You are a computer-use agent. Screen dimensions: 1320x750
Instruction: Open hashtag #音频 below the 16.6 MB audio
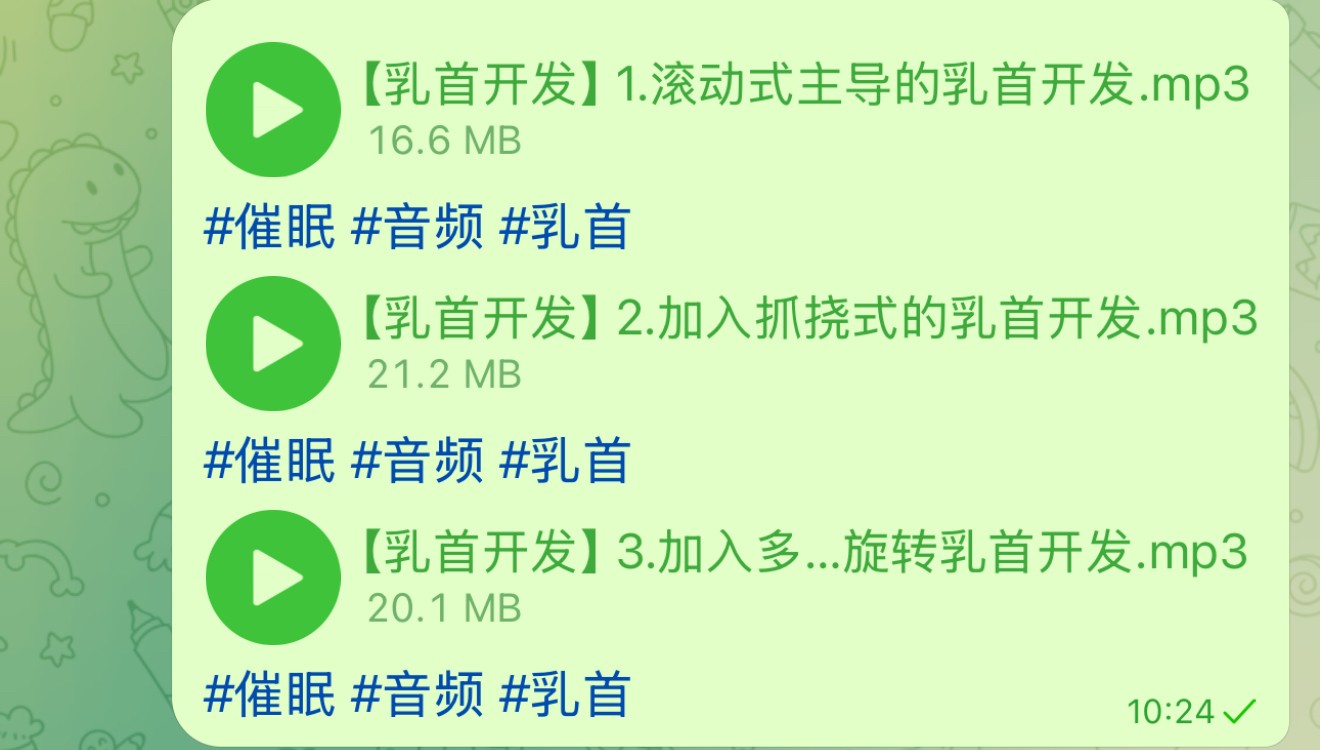[x=417, y=228]
